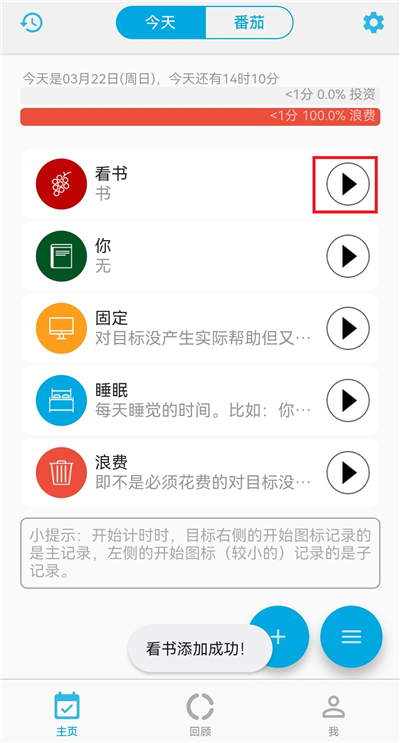The width and height of the screenshot is (400, 743).
Task: Switch to the 今天 segment
Action: [161, 22]
